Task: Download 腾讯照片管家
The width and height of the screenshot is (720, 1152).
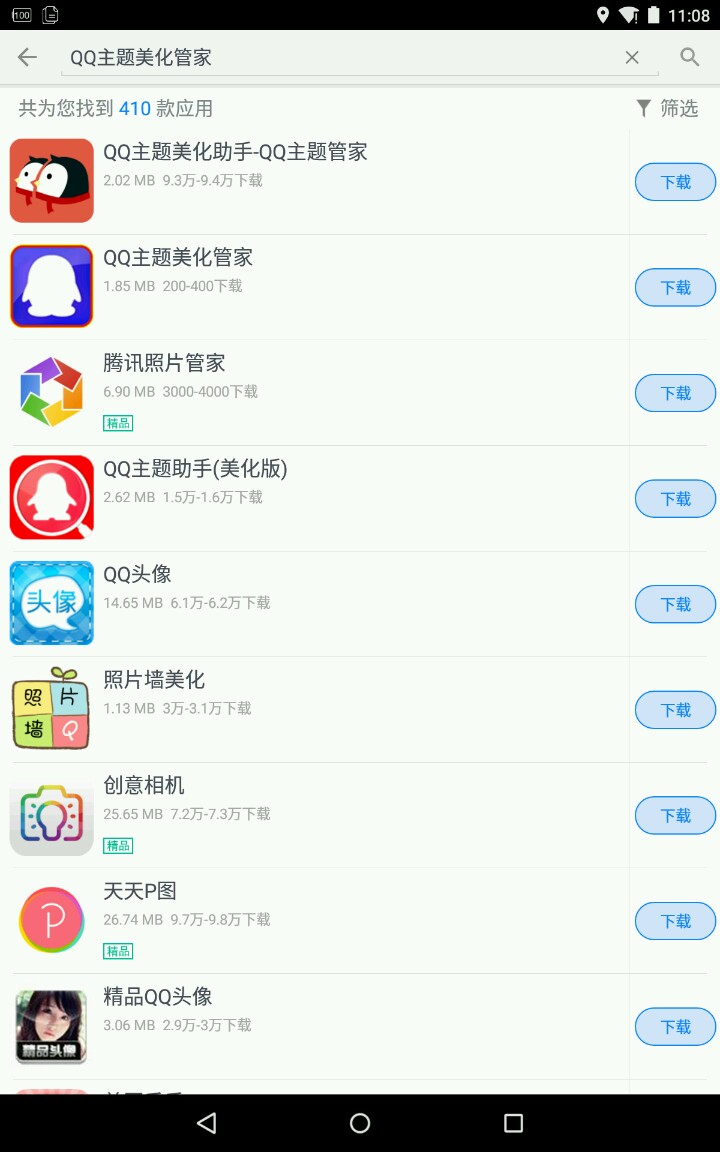Action: tap(675, 393)
